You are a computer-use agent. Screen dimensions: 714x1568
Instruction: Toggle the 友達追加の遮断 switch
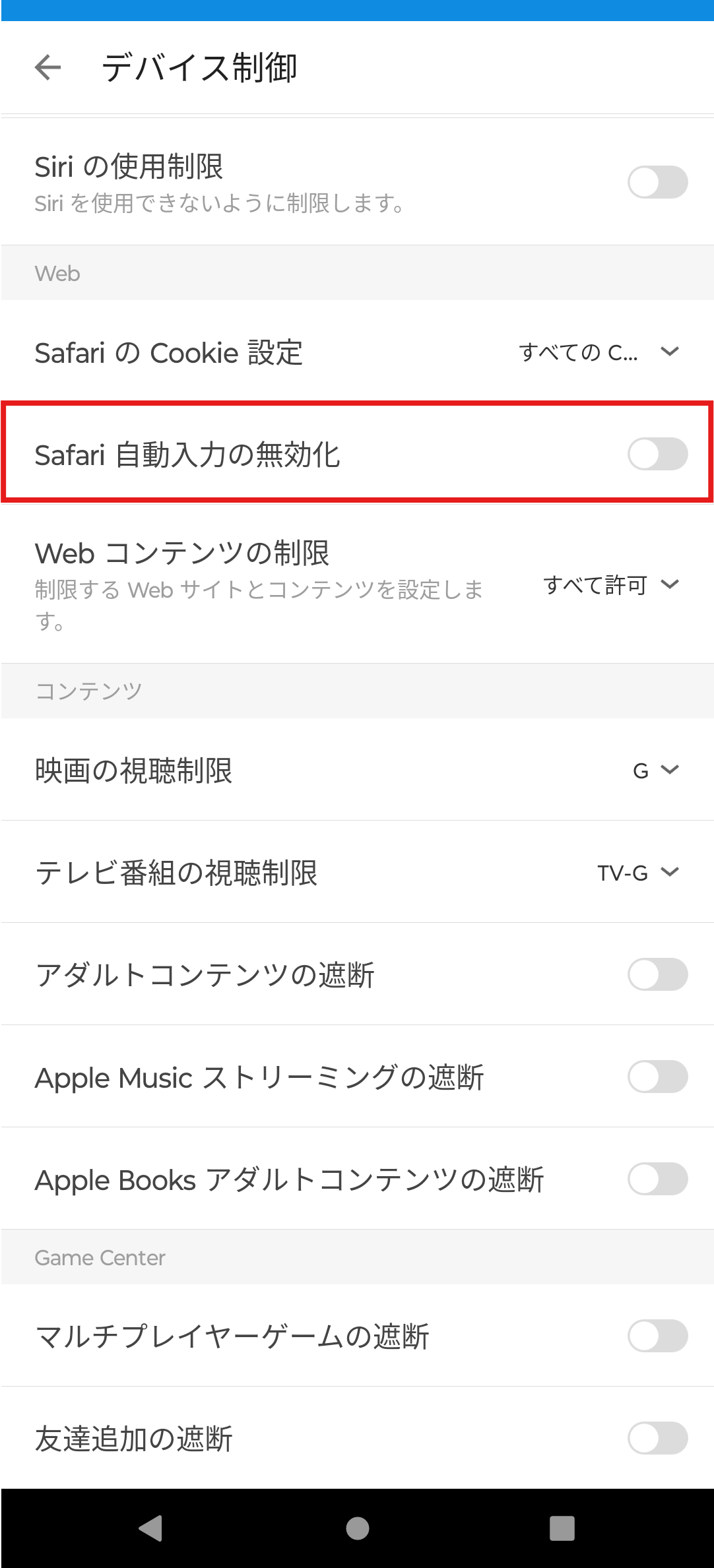(657, 1438)
